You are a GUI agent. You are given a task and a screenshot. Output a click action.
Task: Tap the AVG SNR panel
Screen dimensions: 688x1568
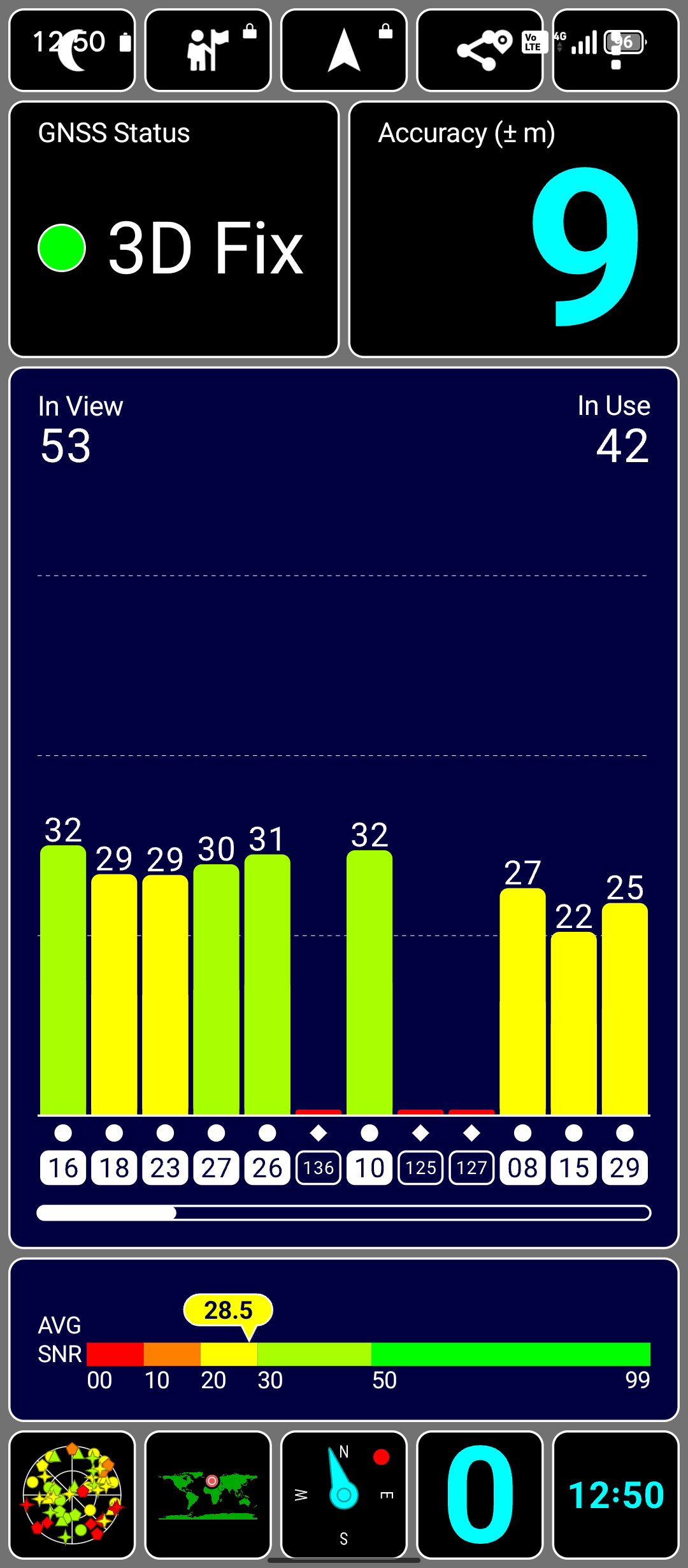(344, 1339)
